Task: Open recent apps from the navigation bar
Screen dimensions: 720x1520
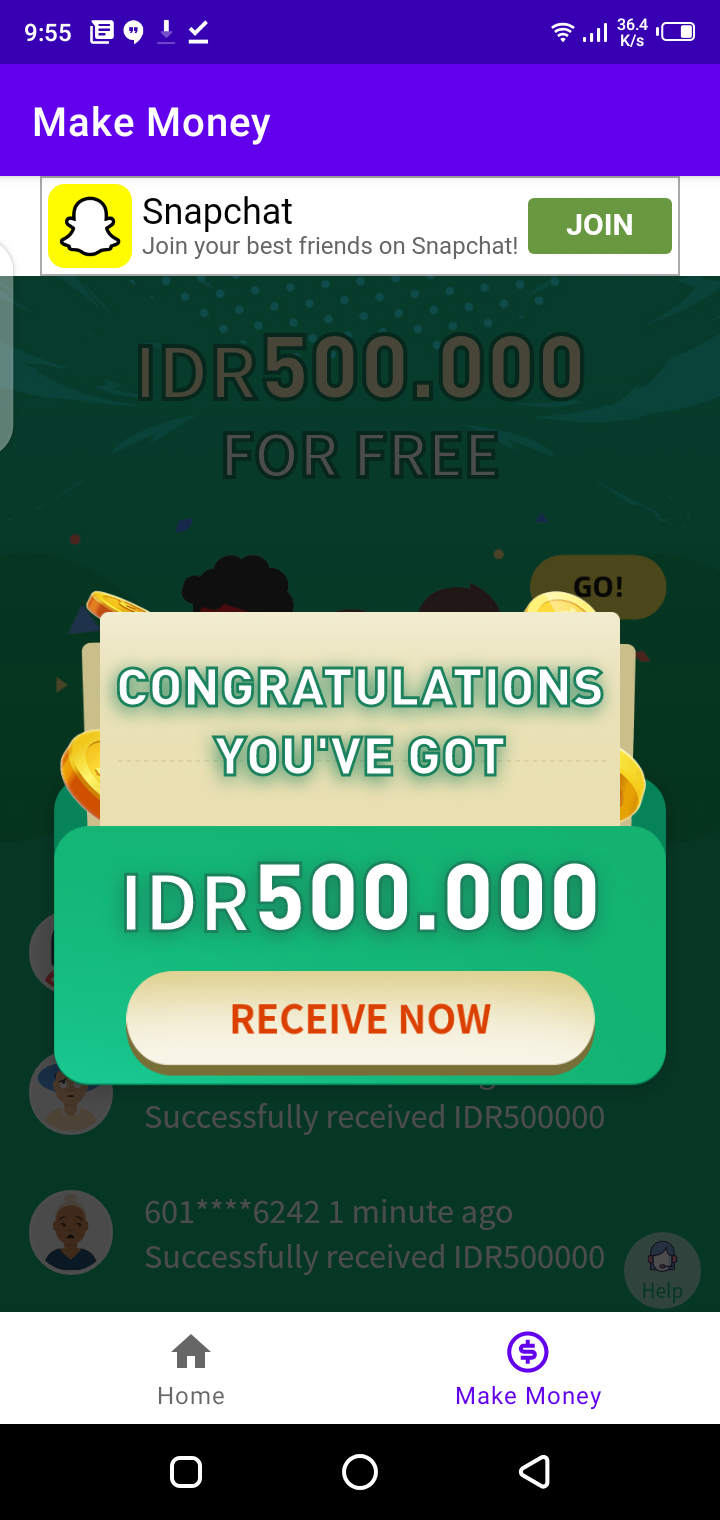Action: pyautogui.click(x=186, y=1472)
